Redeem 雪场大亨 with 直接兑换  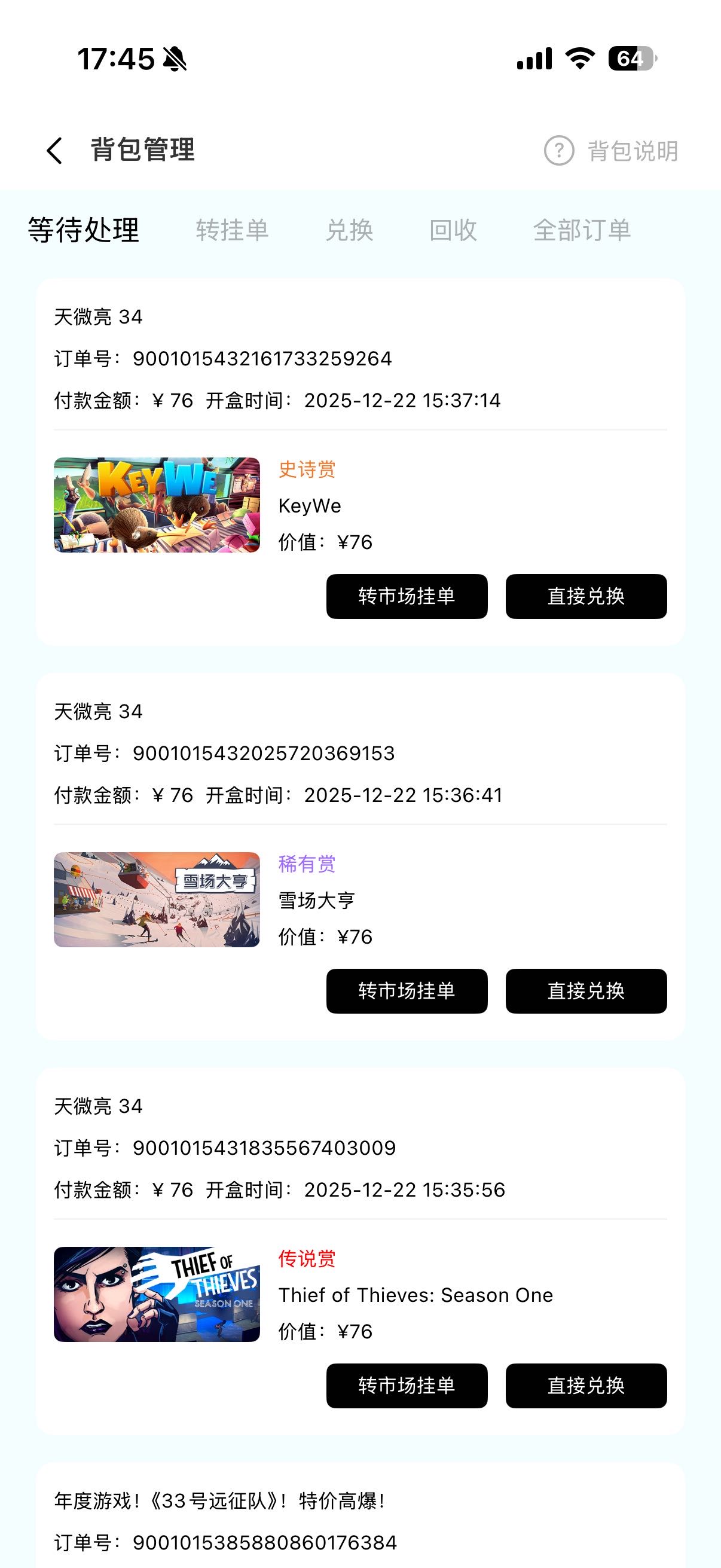(x=586, y=991)
